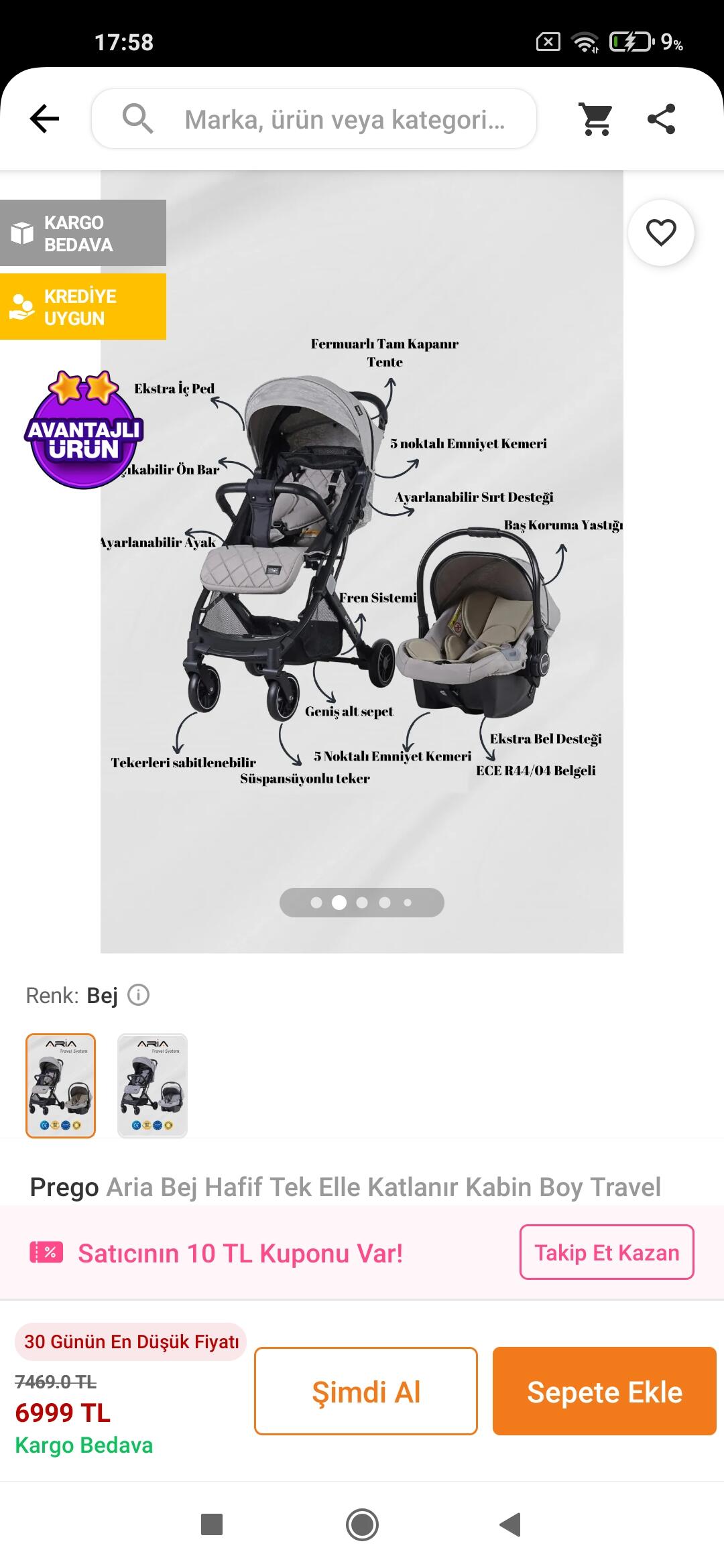This screenshot has width=724, height=1568.
Task: Tap Takip Et Kazan button
Action: (607, 1252)
